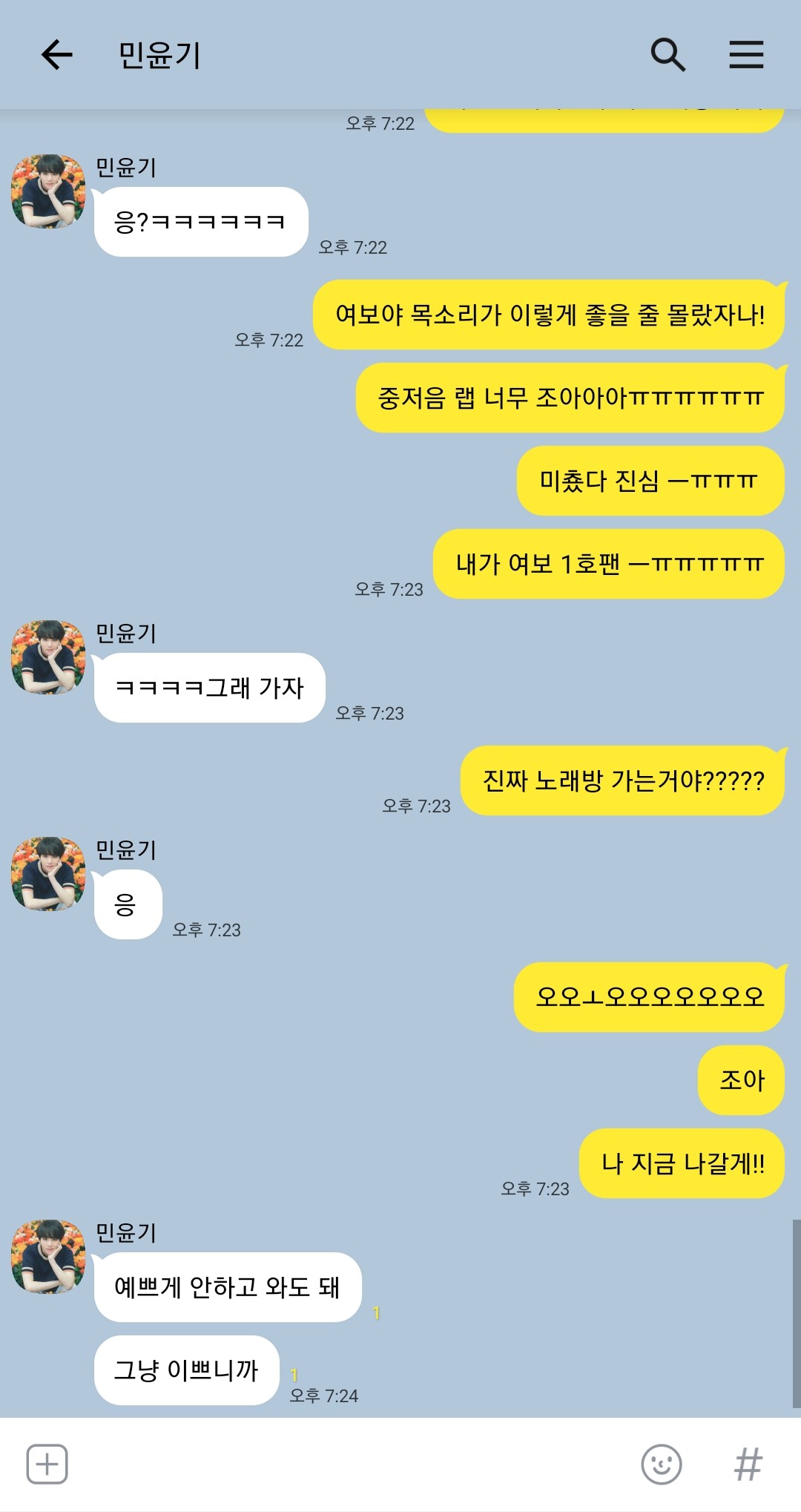Open the emoticon picker
This screenshot has width=801, height=1512.
(662, 1464)
